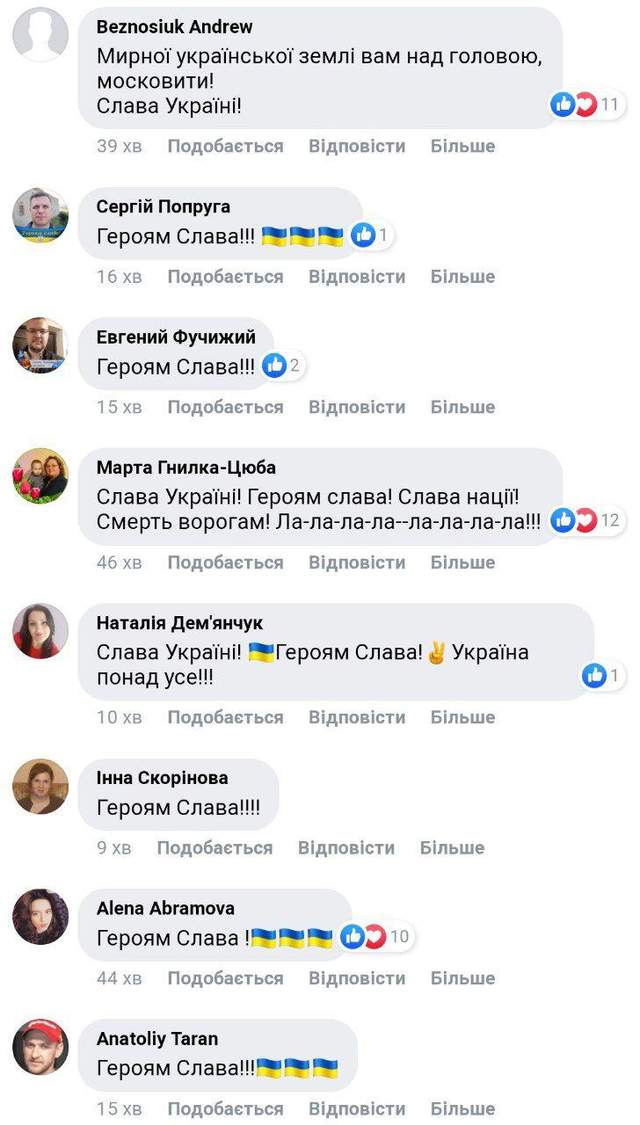Viewport: 640px width, 1125px height.
Task: Open Anatoliy Taran's profile avatar
Action: coord(40,1046)
